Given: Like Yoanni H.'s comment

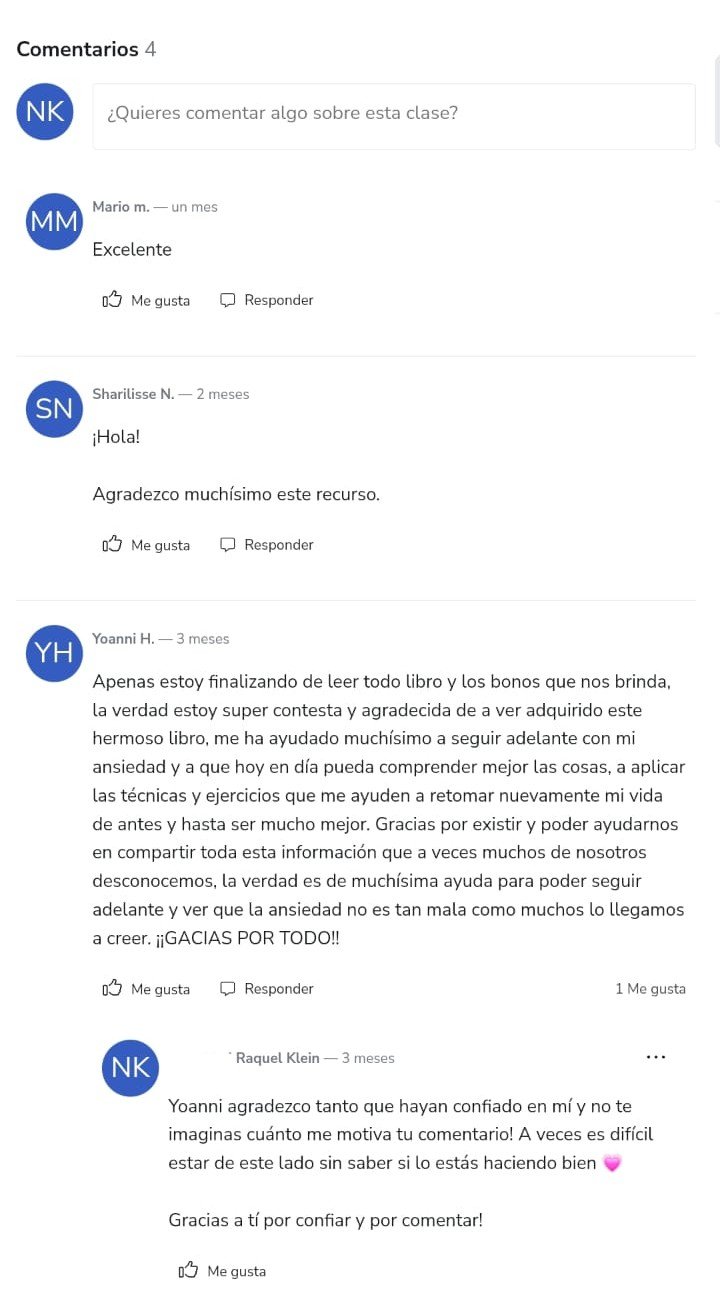Looking at the screenshot, I should 146,989.
